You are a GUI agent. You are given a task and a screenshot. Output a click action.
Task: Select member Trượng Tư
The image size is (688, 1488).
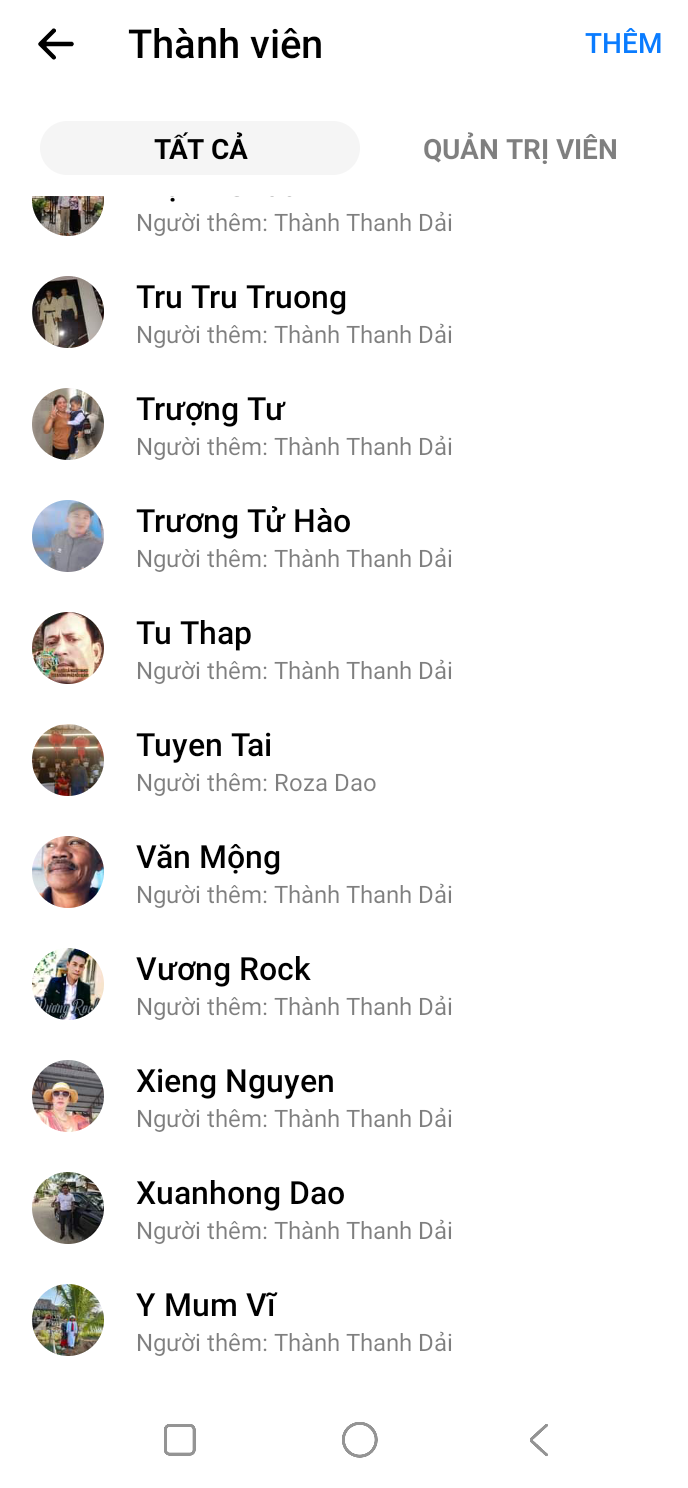[211, 424]
